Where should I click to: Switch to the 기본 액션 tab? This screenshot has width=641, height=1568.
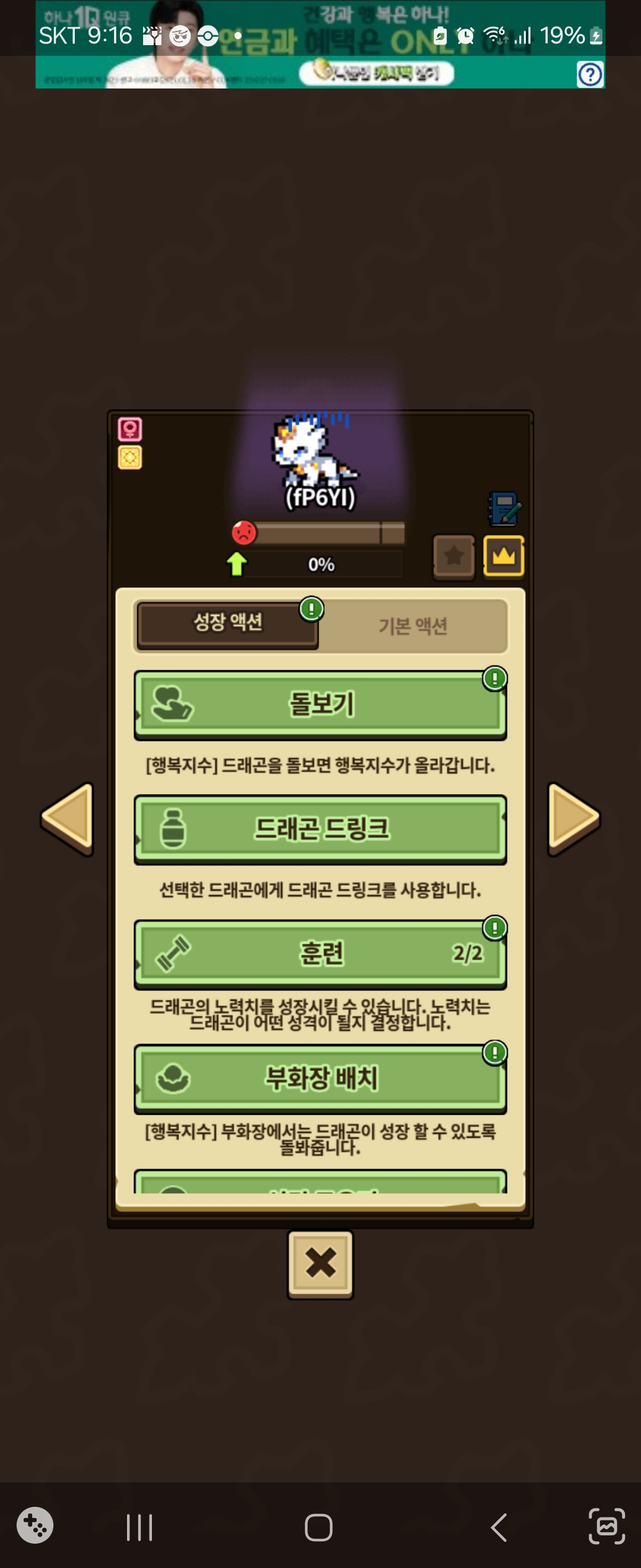414,626
